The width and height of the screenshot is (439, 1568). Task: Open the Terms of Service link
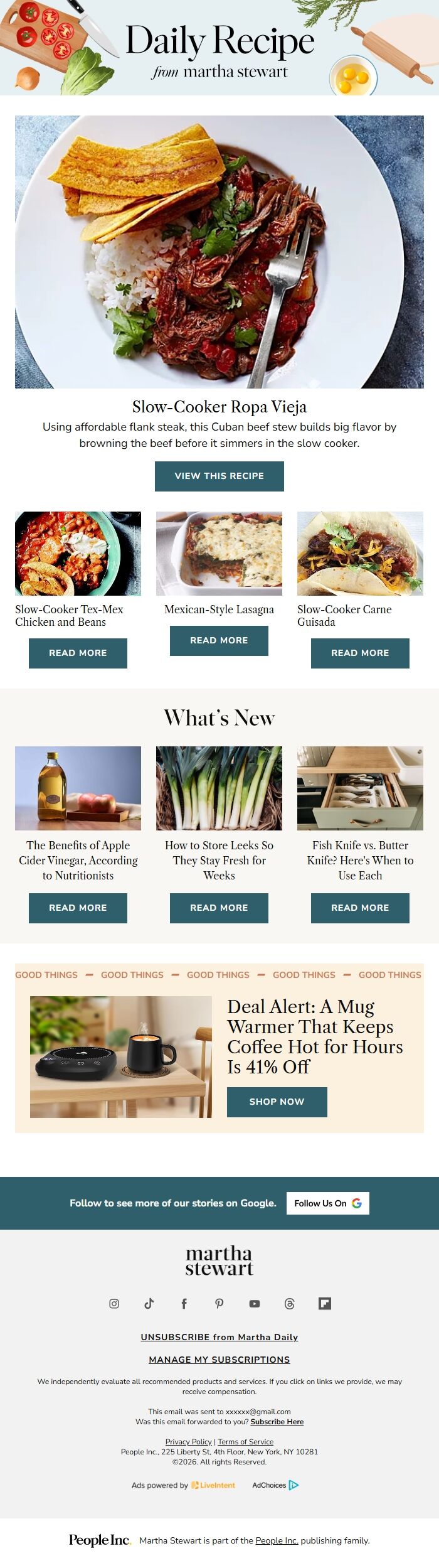point(245,1442)
